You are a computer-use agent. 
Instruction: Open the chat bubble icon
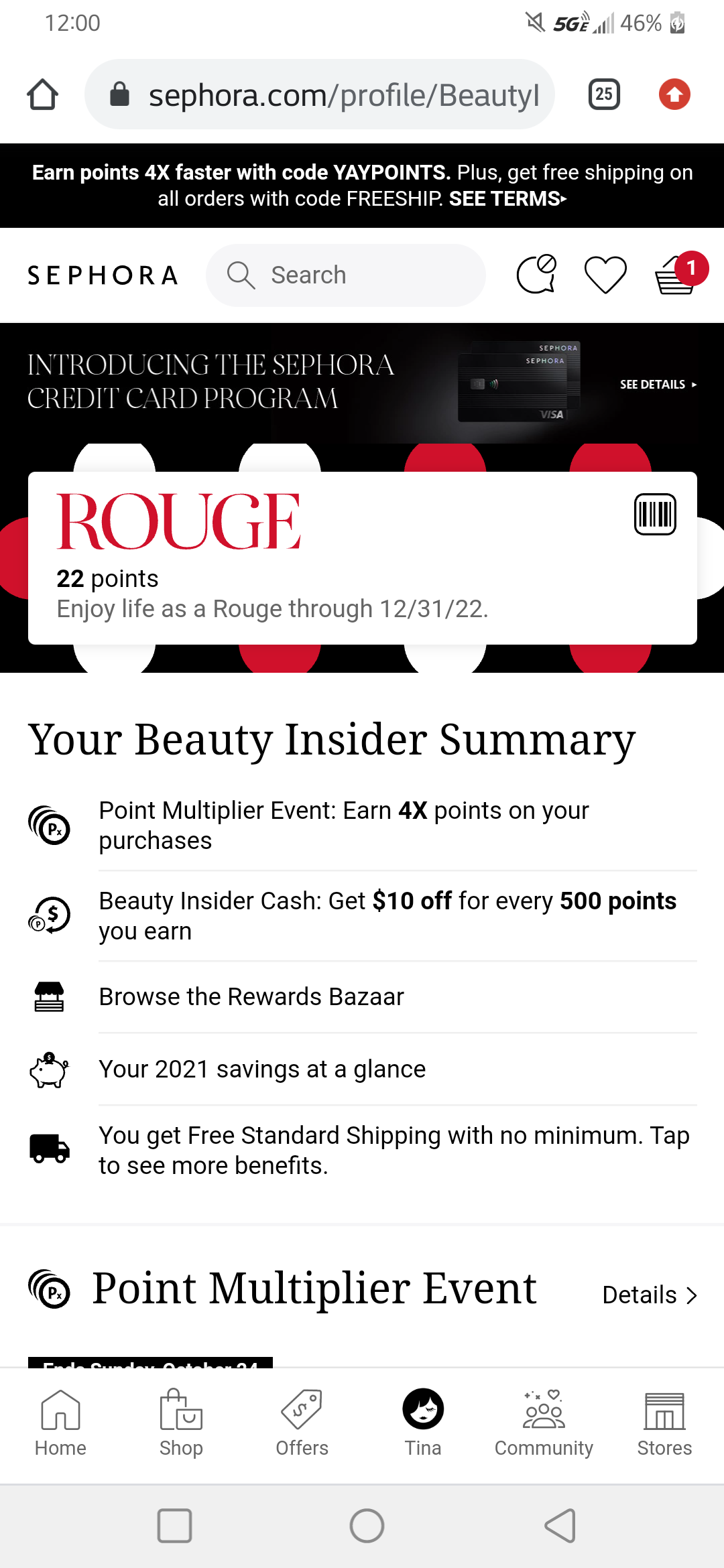[536, 275]
